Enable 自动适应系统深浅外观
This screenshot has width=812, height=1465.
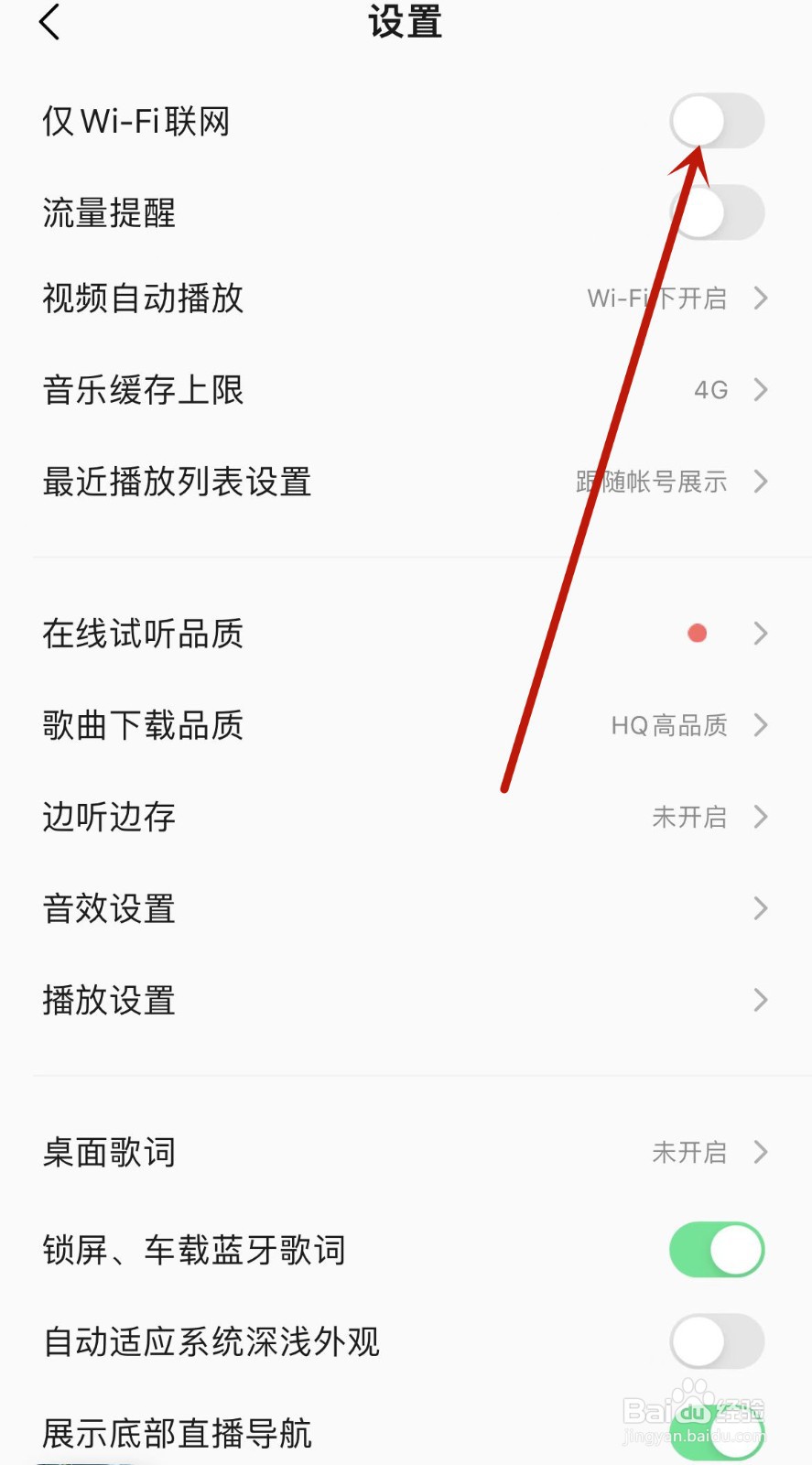tap(717, 1340)
